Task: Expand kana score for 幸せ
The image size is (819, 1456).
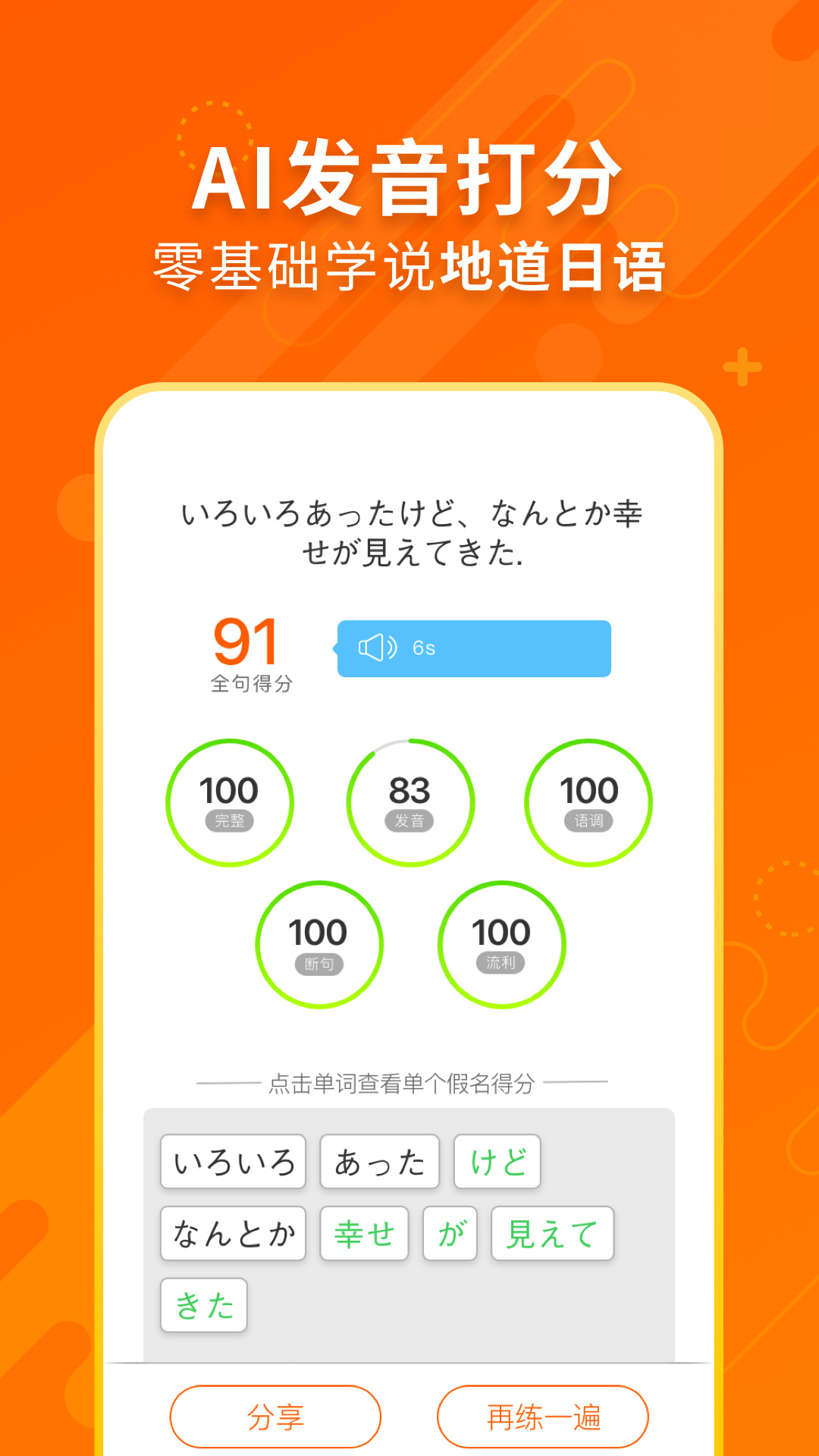Action: coord(364,1232)
